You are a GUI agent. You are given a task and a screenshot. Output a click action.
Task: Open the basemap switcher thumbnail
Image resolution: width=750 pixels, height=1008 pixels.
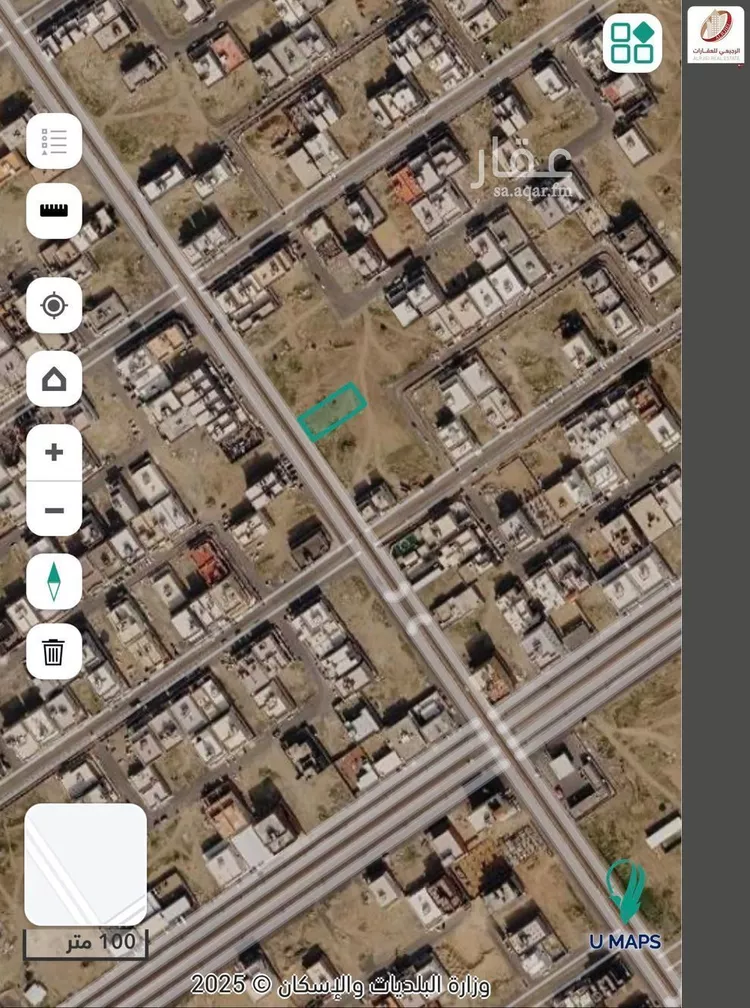point(86,864)
